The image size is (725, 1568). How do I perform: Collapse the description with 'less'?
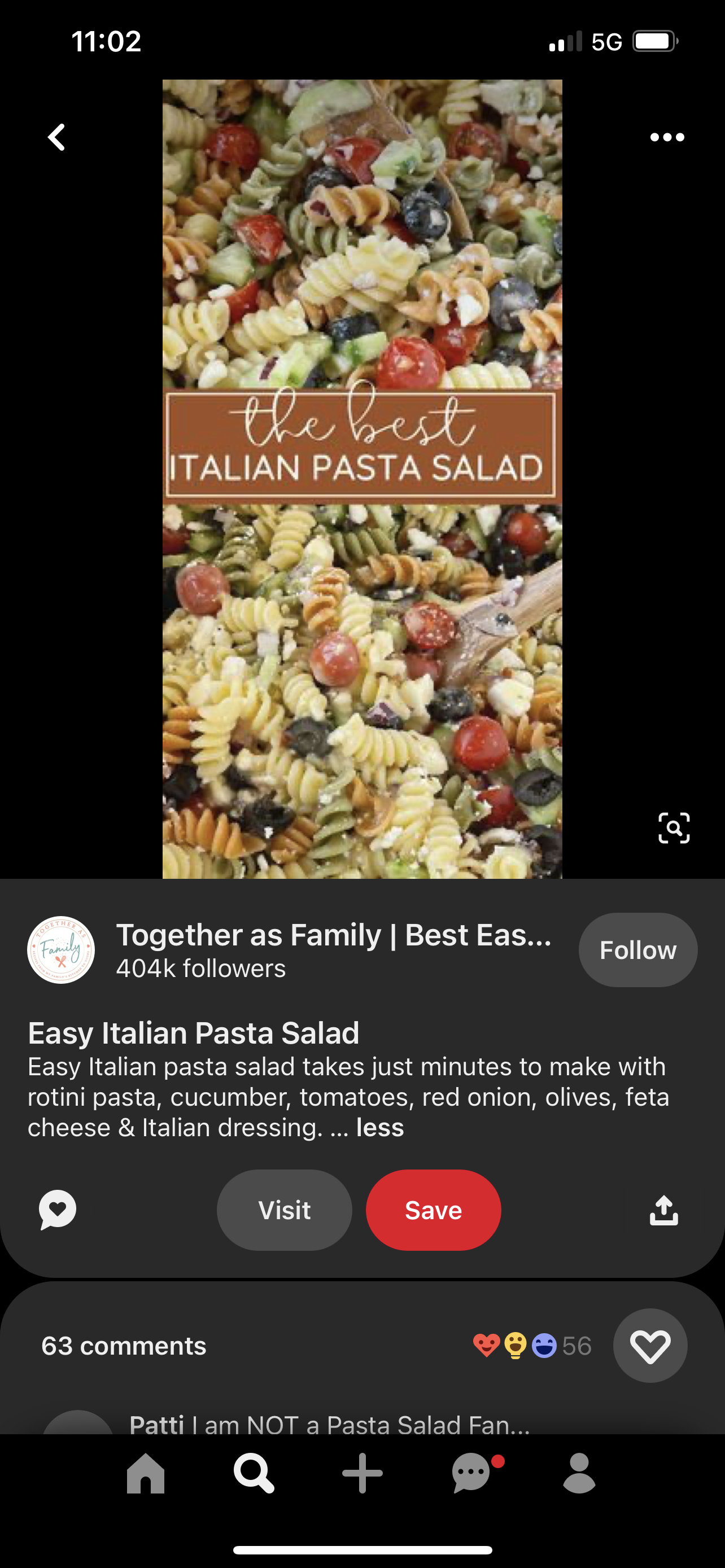point(380,1127)
